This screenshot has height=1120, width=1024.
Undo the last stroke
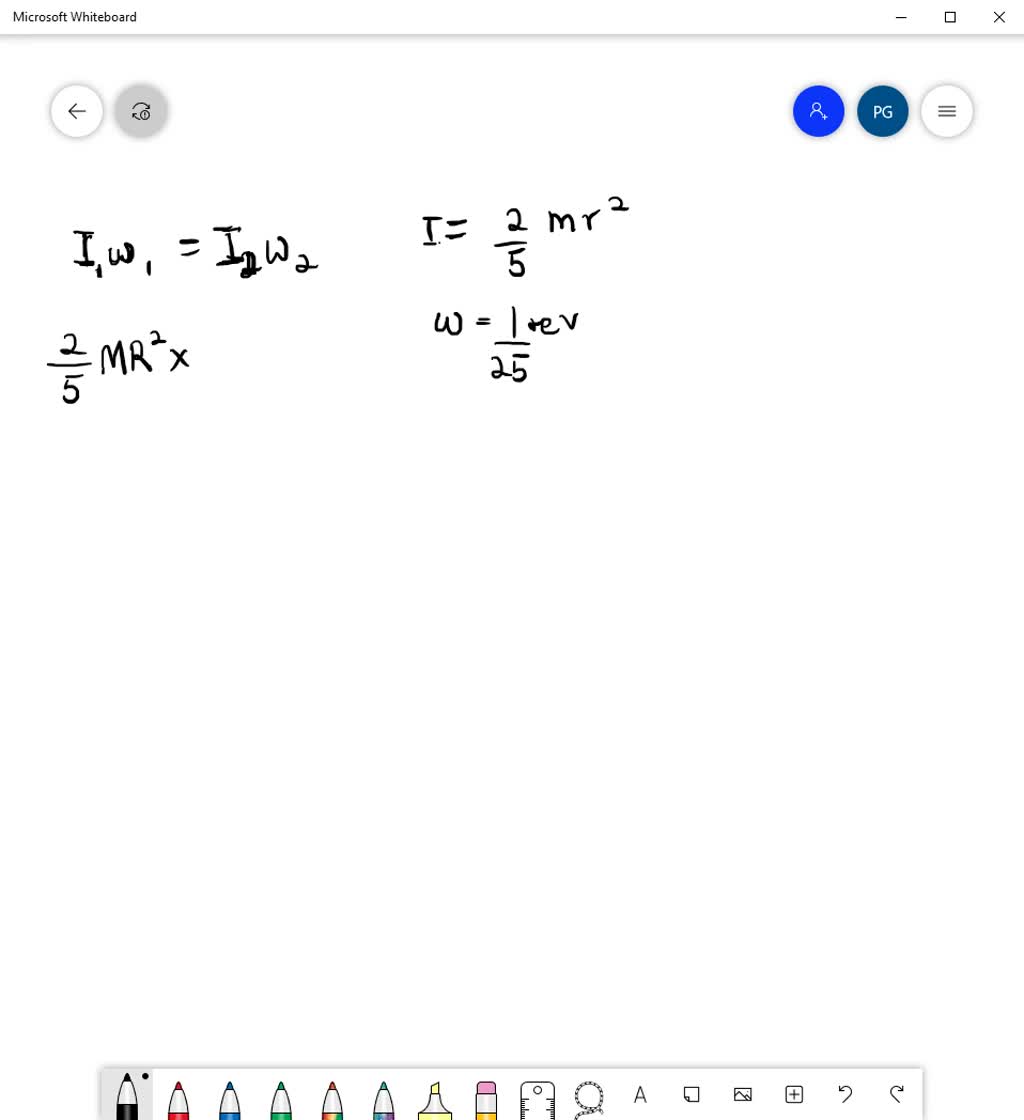point(845,1095)
